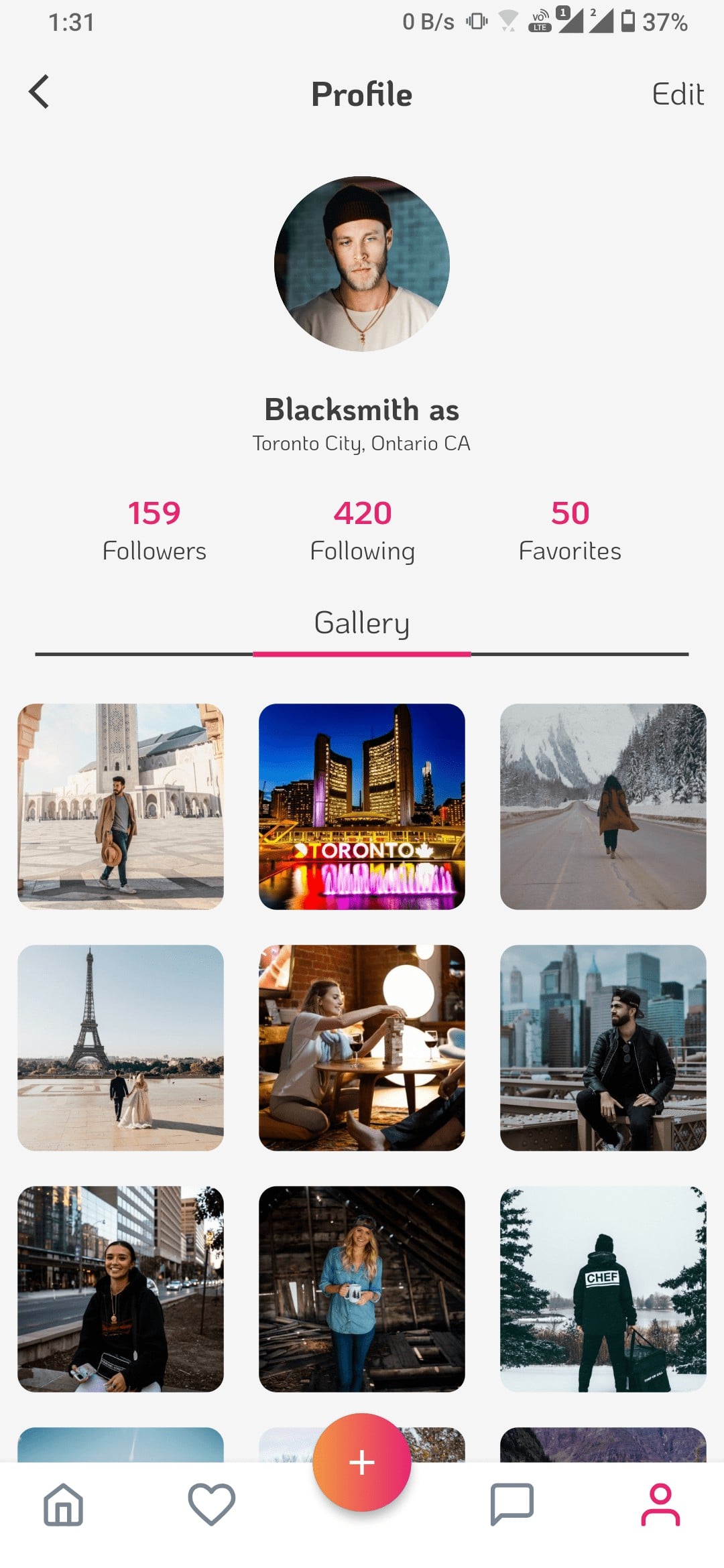The width and height of the screenshot is (724, 1568).
Task: Open the heart favorites tab
Action: click(x=212, y=1504)
